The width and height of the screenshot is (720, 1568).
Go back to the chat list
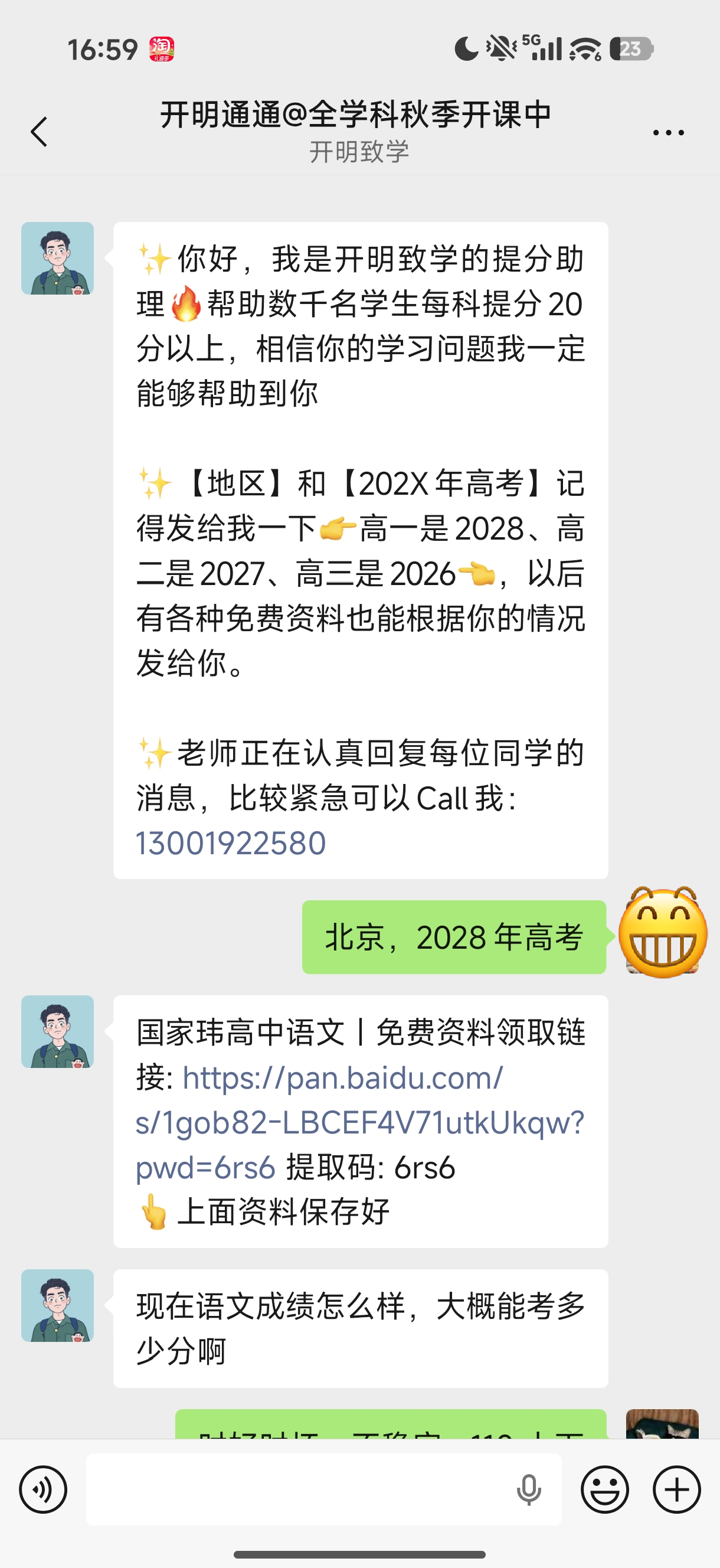click(39, 132)
